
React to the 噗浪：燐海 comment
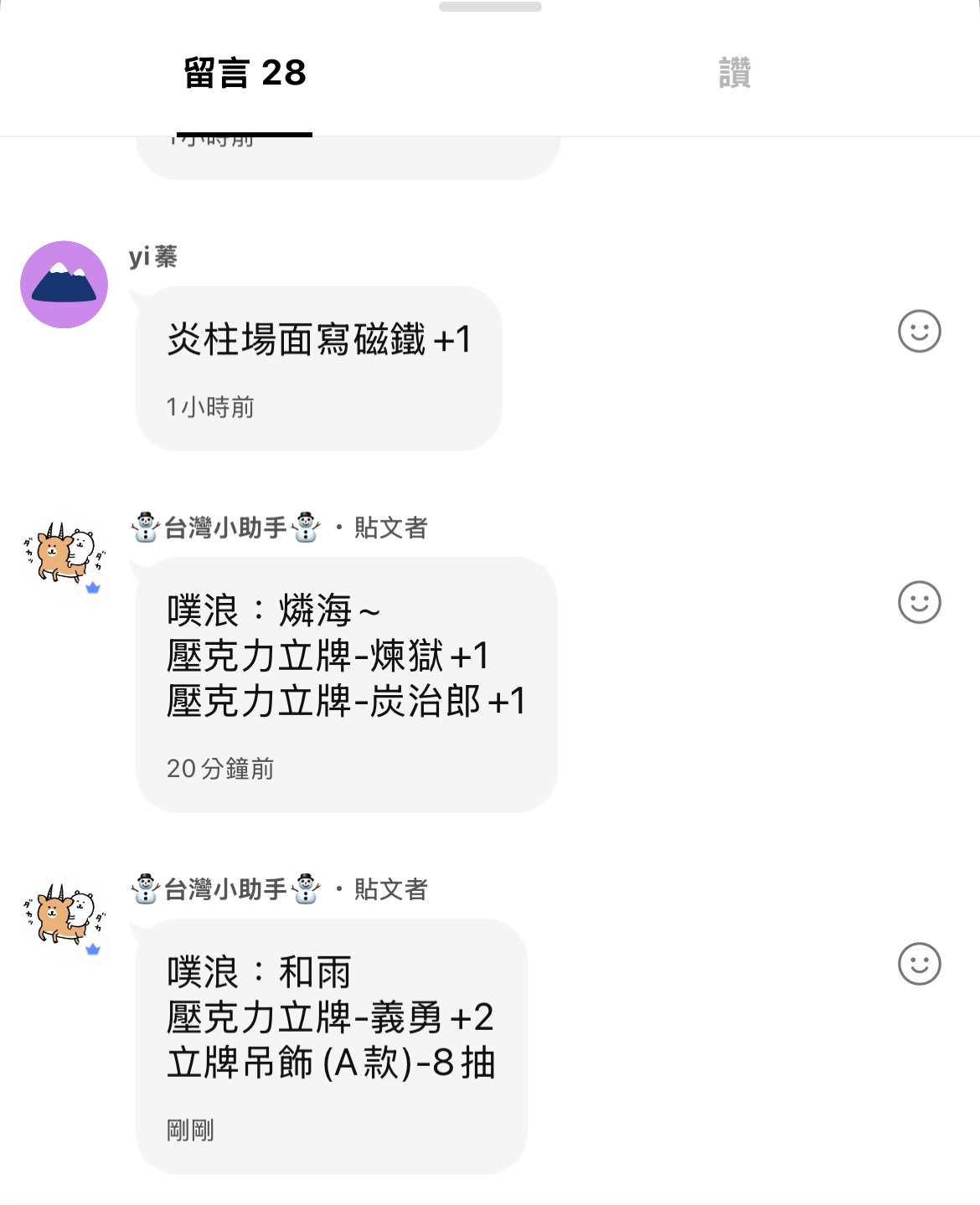(x=919, y=602)
